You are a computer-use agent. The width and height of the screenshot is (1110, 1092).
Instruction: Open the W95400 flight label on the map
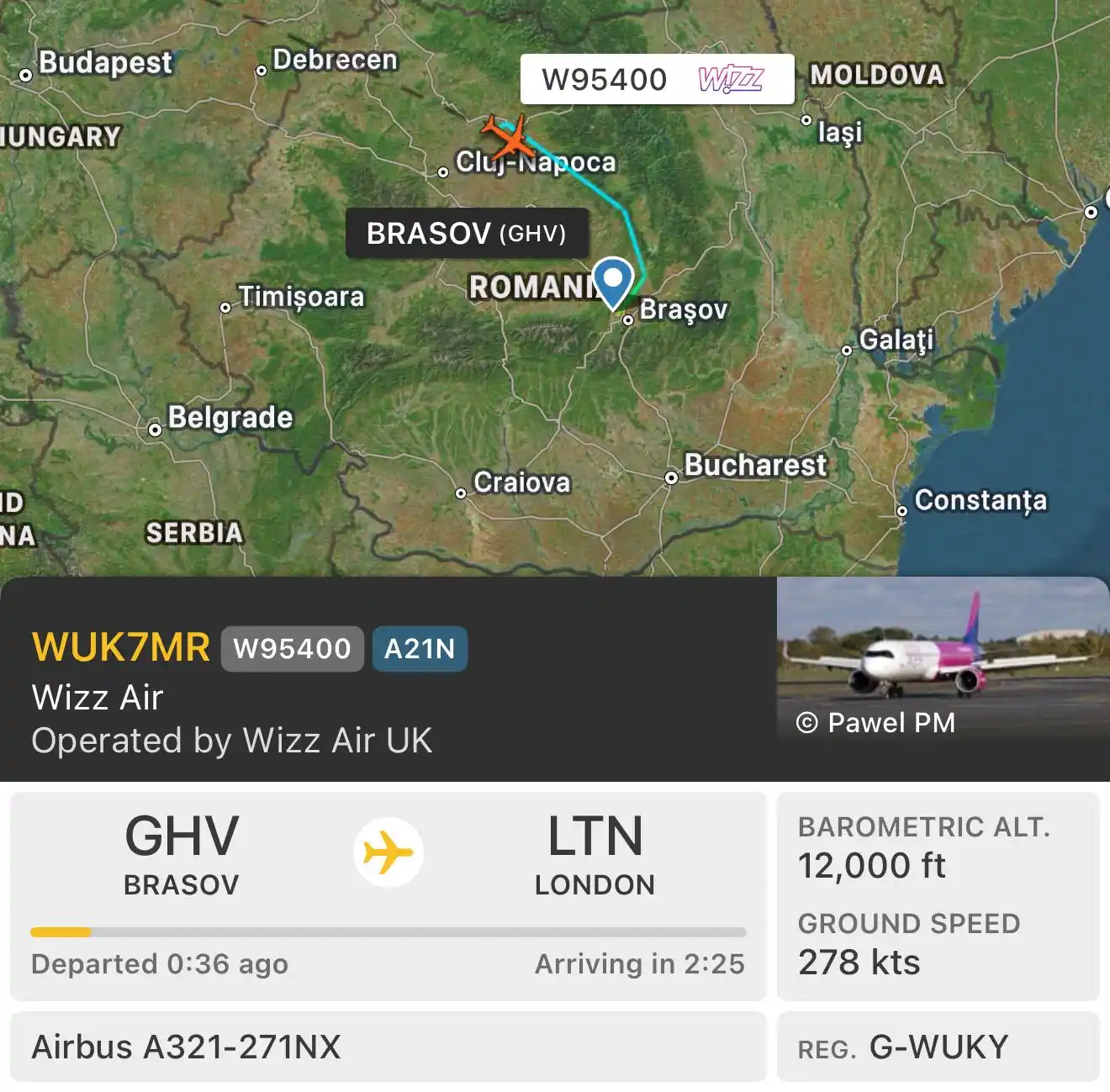[657, 80]
